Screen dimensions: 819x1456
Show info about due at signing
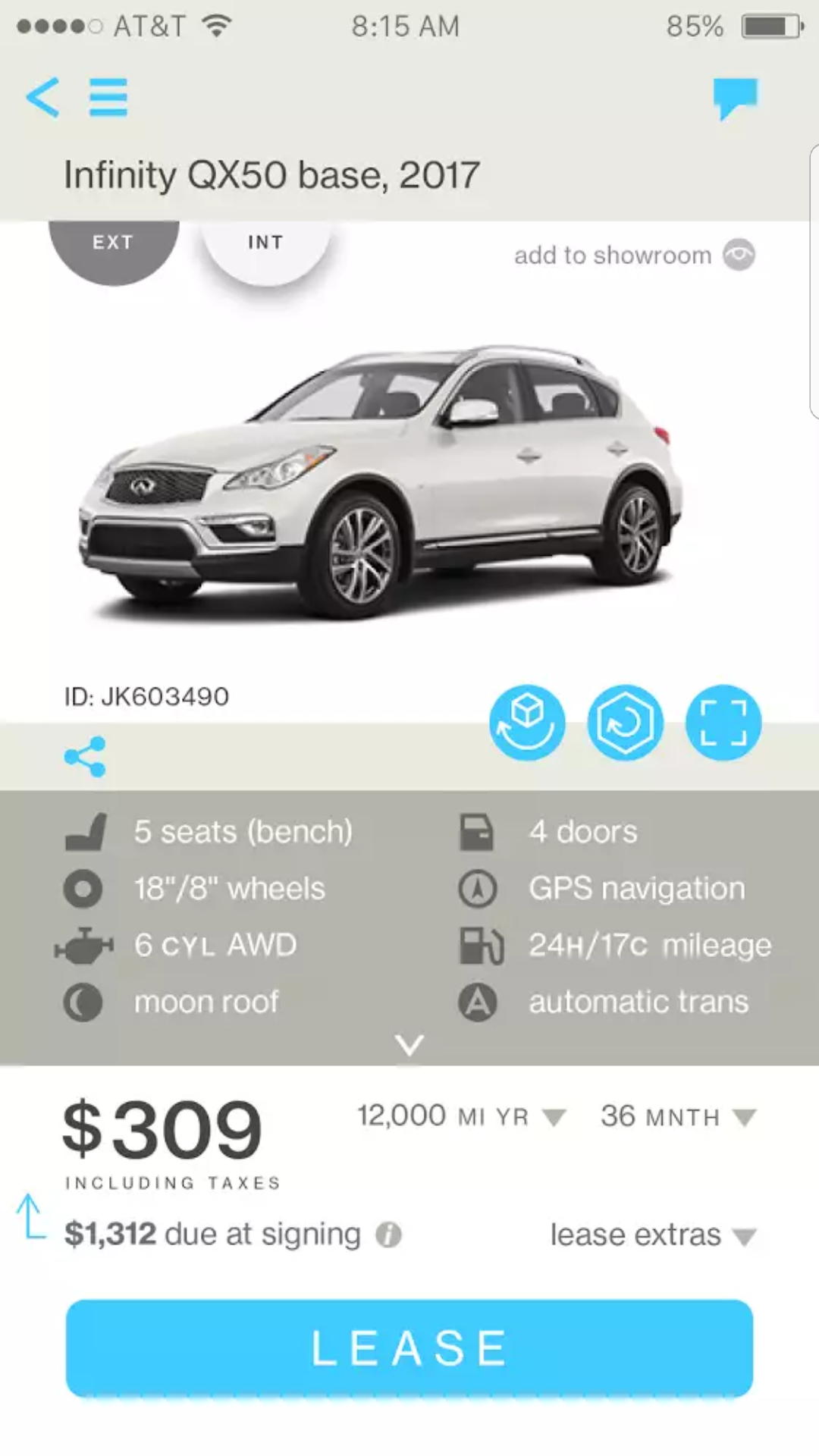(x=388, y=1235)
